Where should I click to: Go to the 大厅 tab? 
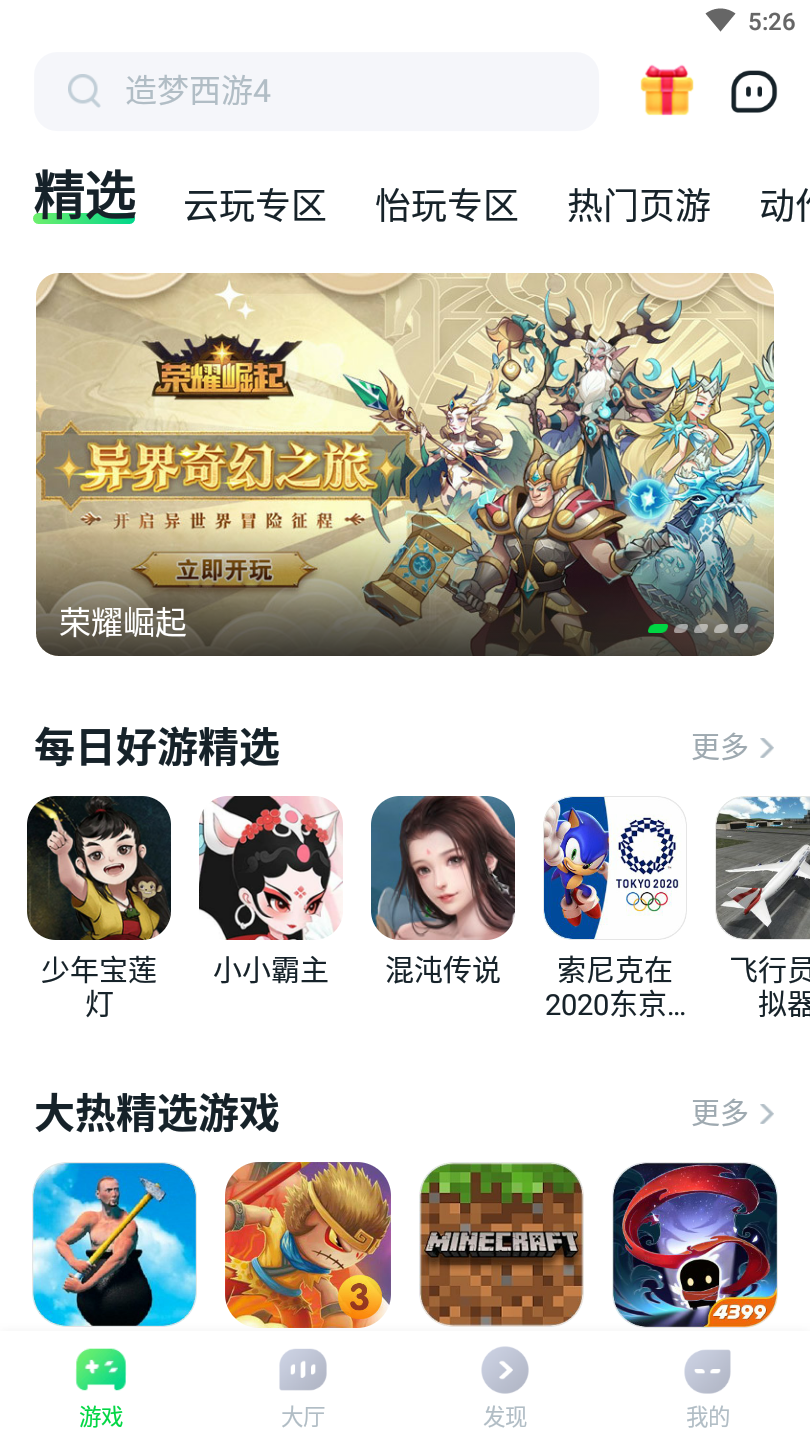(303, 1389)
